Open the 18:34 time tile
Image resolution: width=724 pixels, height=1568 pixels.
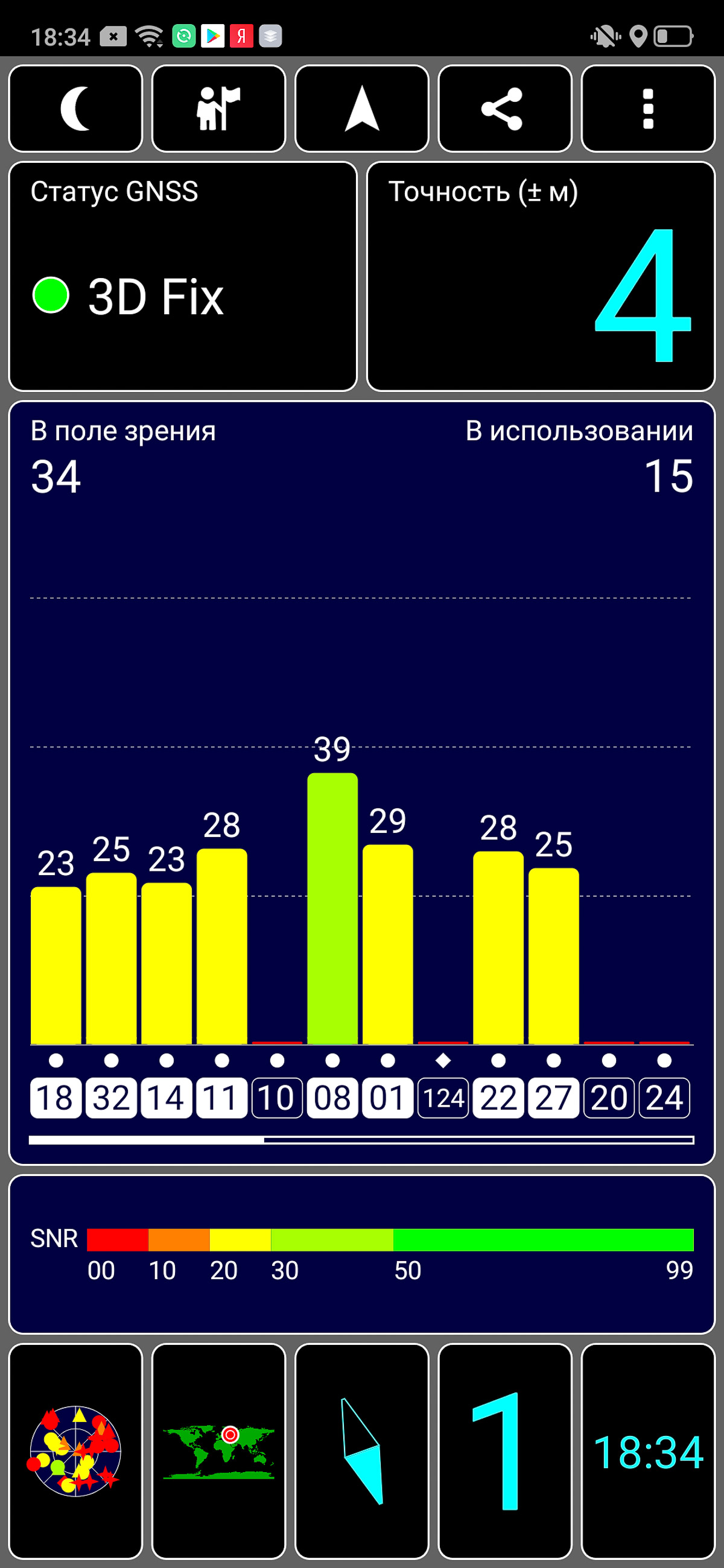click(x=648, y=1450)
